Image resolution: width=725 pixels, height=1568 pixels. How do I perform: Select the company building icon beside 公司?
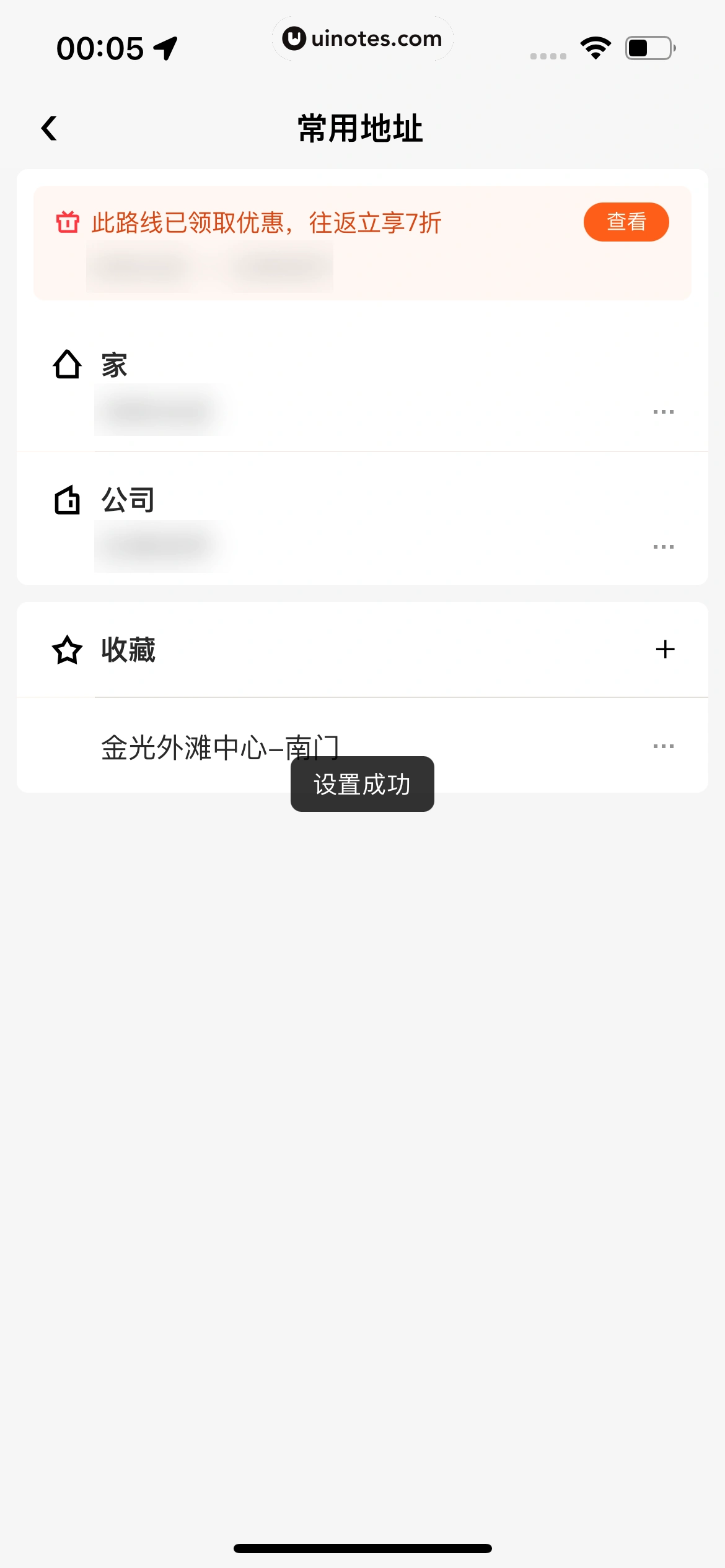pos(67,500)
